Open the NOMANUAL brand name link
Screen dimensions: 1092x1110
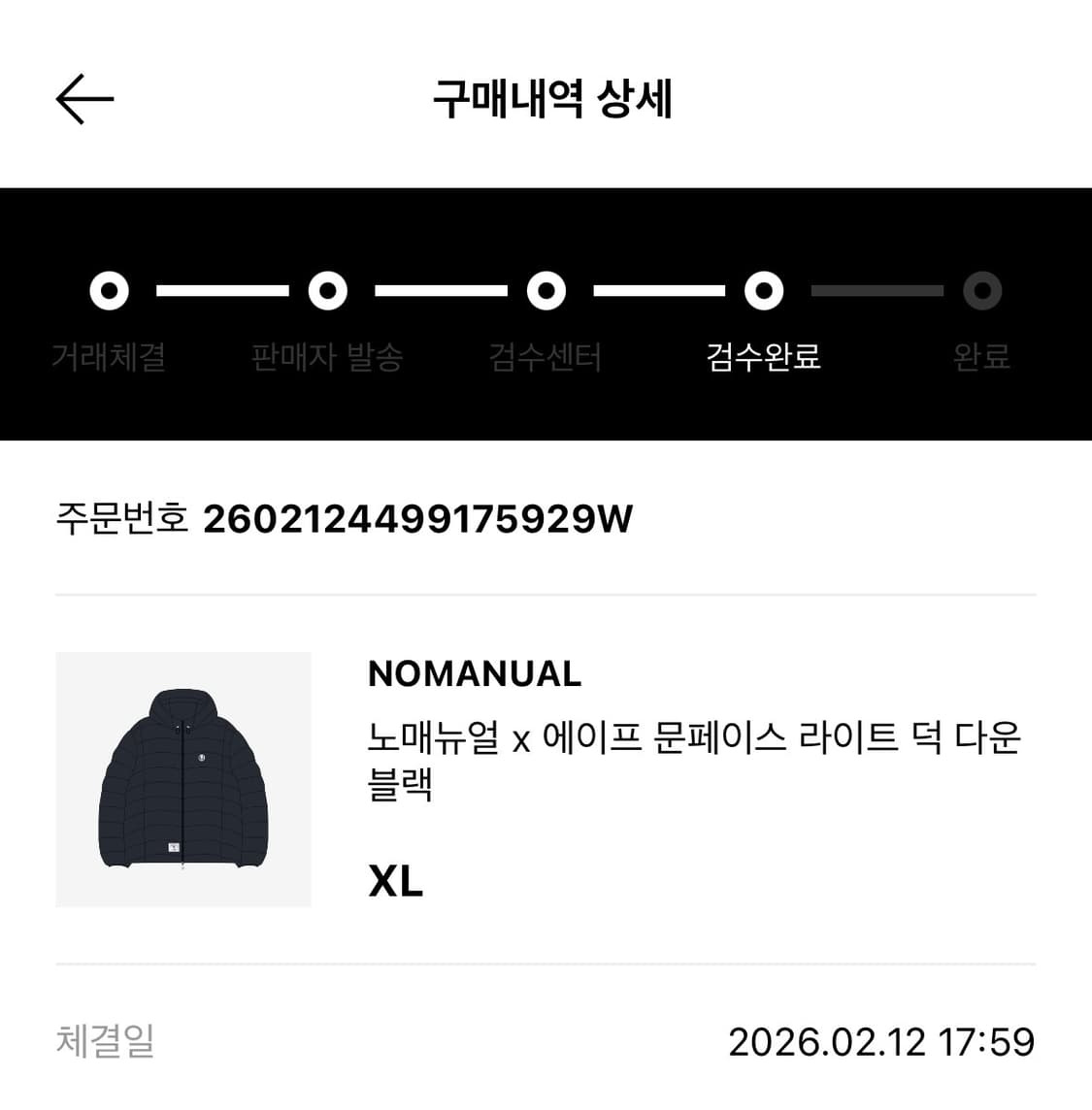(x=473, y=672)
